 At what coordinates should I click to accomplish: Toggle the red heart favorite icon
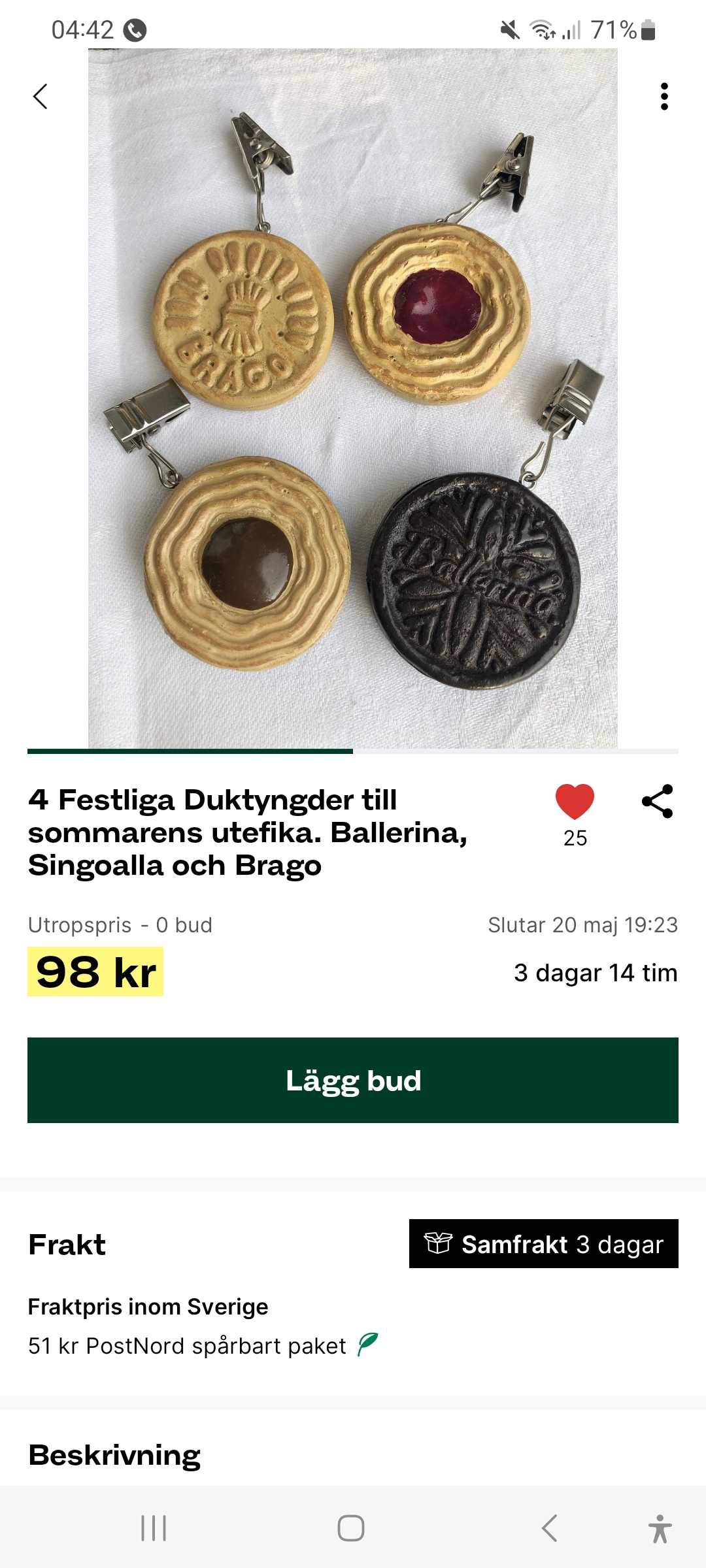pos(575,802)
